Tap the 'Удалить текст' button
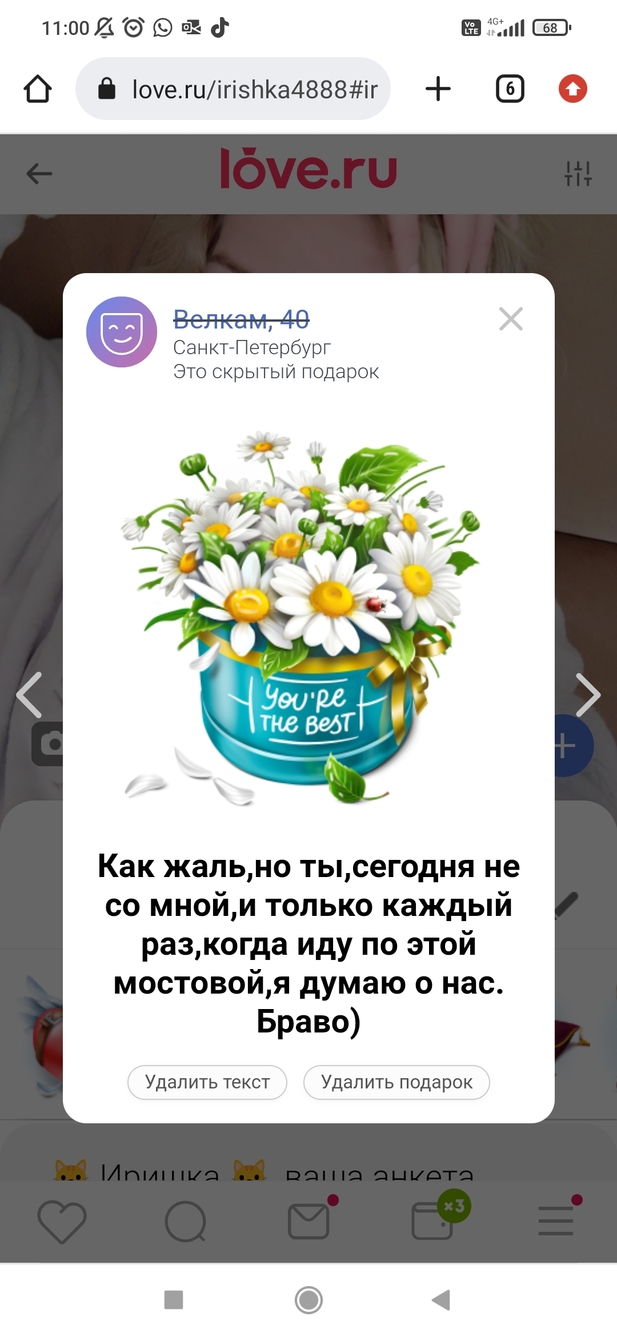The image size is (617, 1337). [207, 1082]
